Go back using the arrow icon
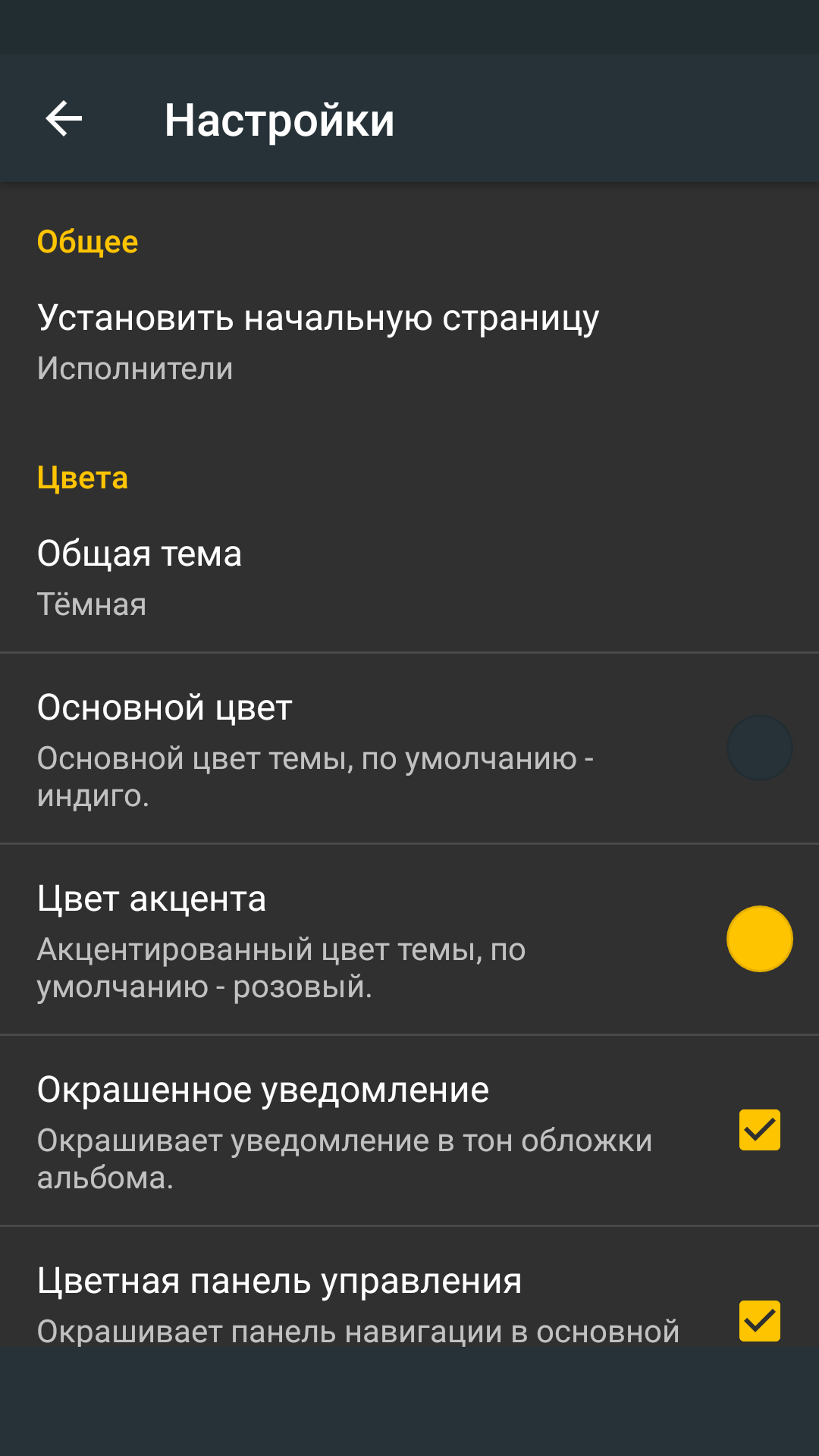 pos(64,119)
